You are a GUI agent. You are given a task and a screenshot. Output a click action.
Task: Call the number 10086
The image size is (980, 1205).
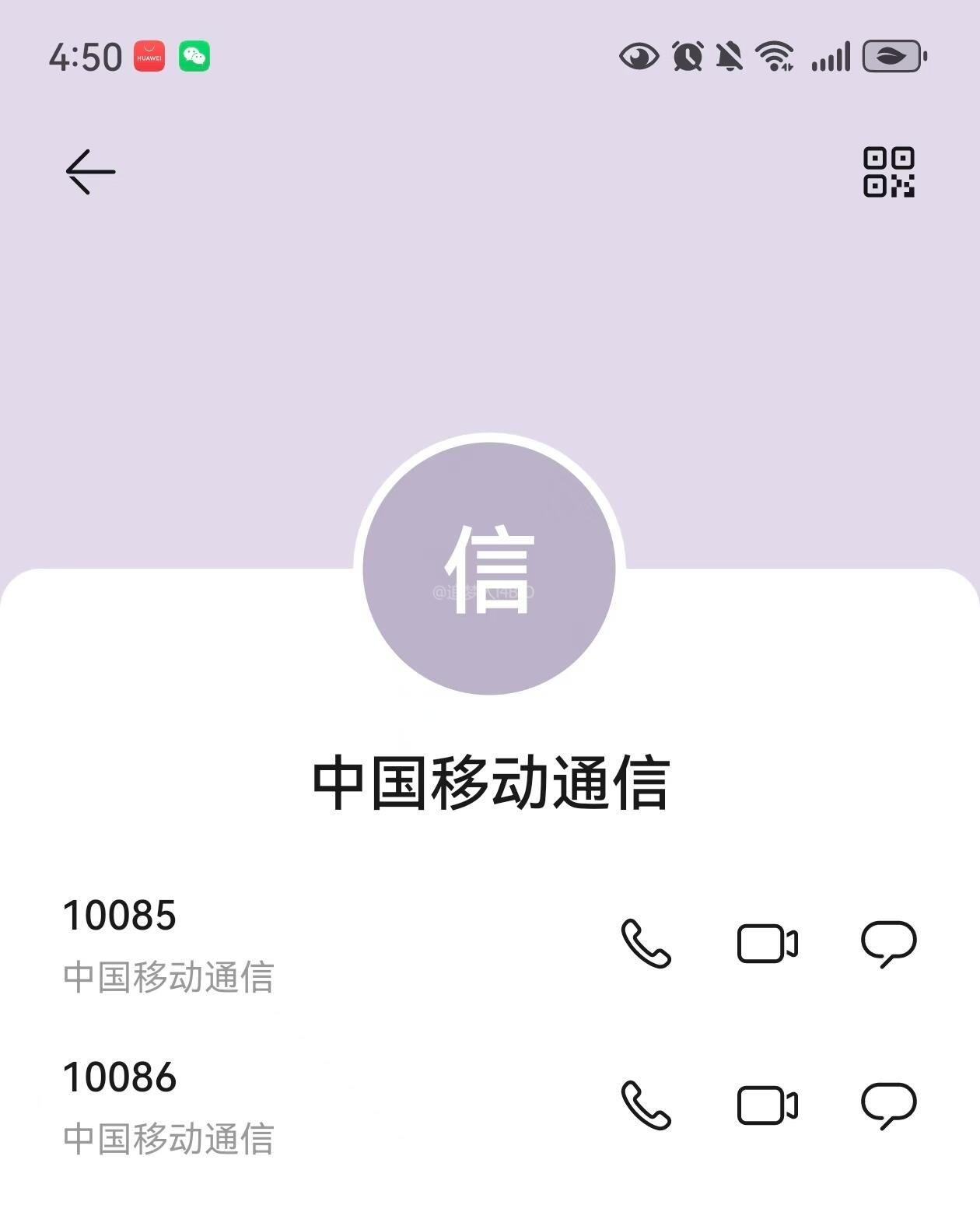tap(646, 1105)
